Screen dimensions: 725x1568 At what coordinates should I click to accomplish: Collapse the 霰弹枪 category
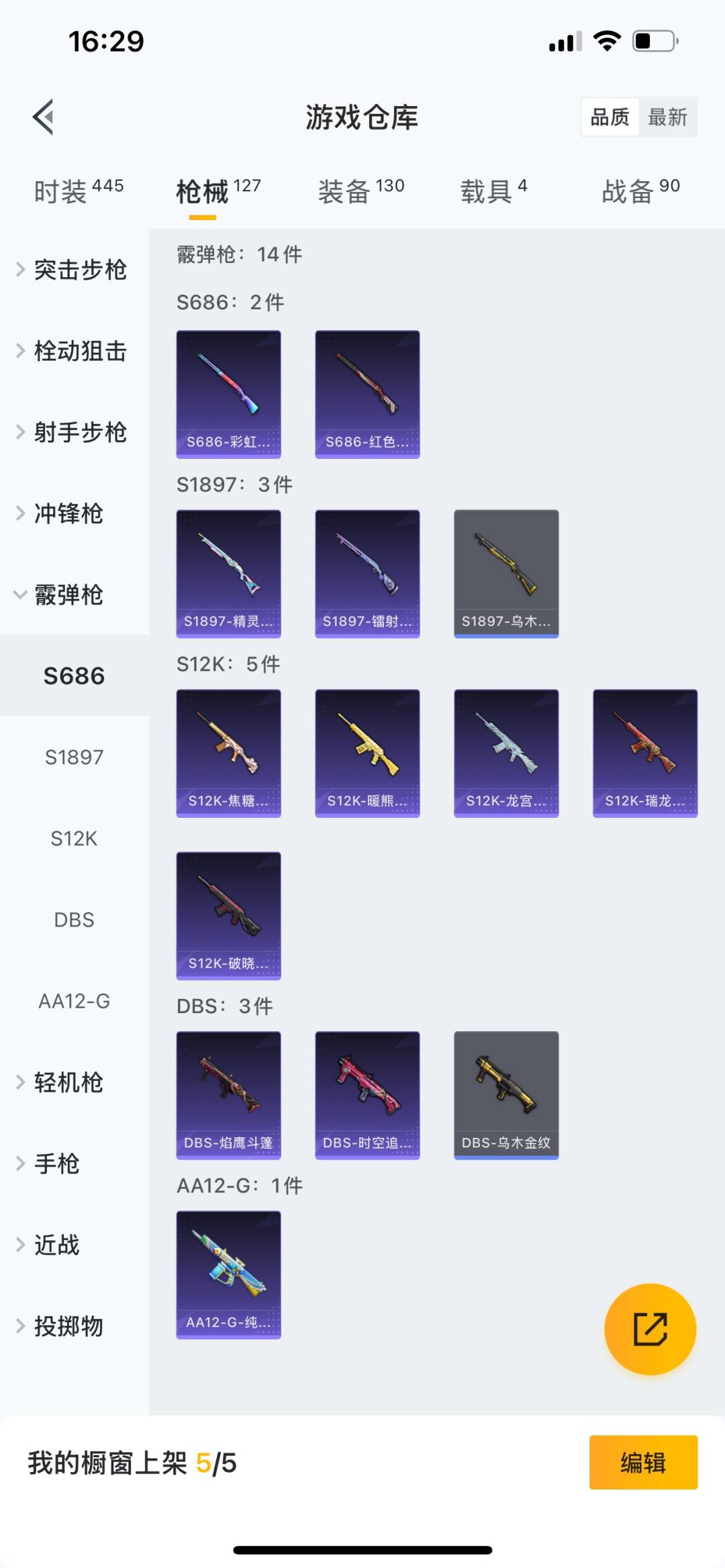[67, 594]
